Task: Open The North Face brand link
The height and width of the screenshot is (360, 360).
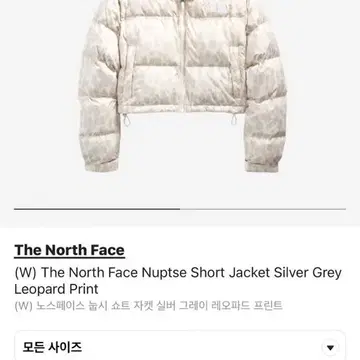Action: point(69,250)
